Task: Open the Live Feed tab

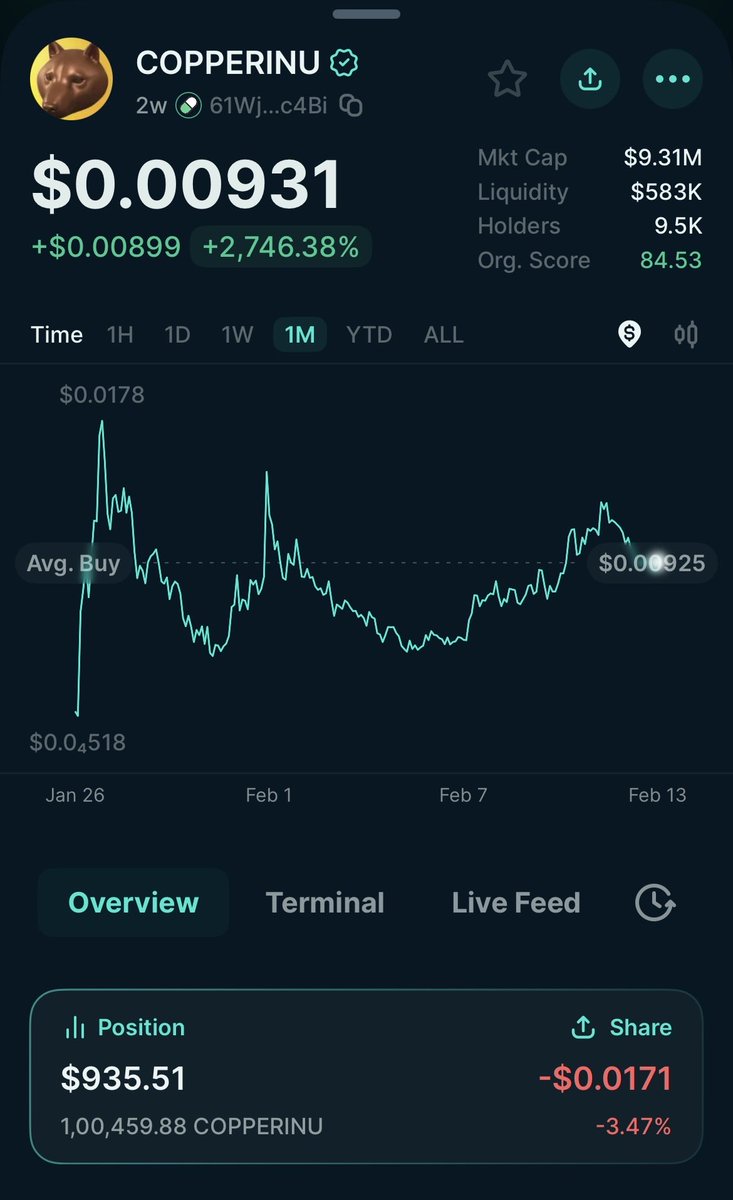Action: [x=516, y=902]
